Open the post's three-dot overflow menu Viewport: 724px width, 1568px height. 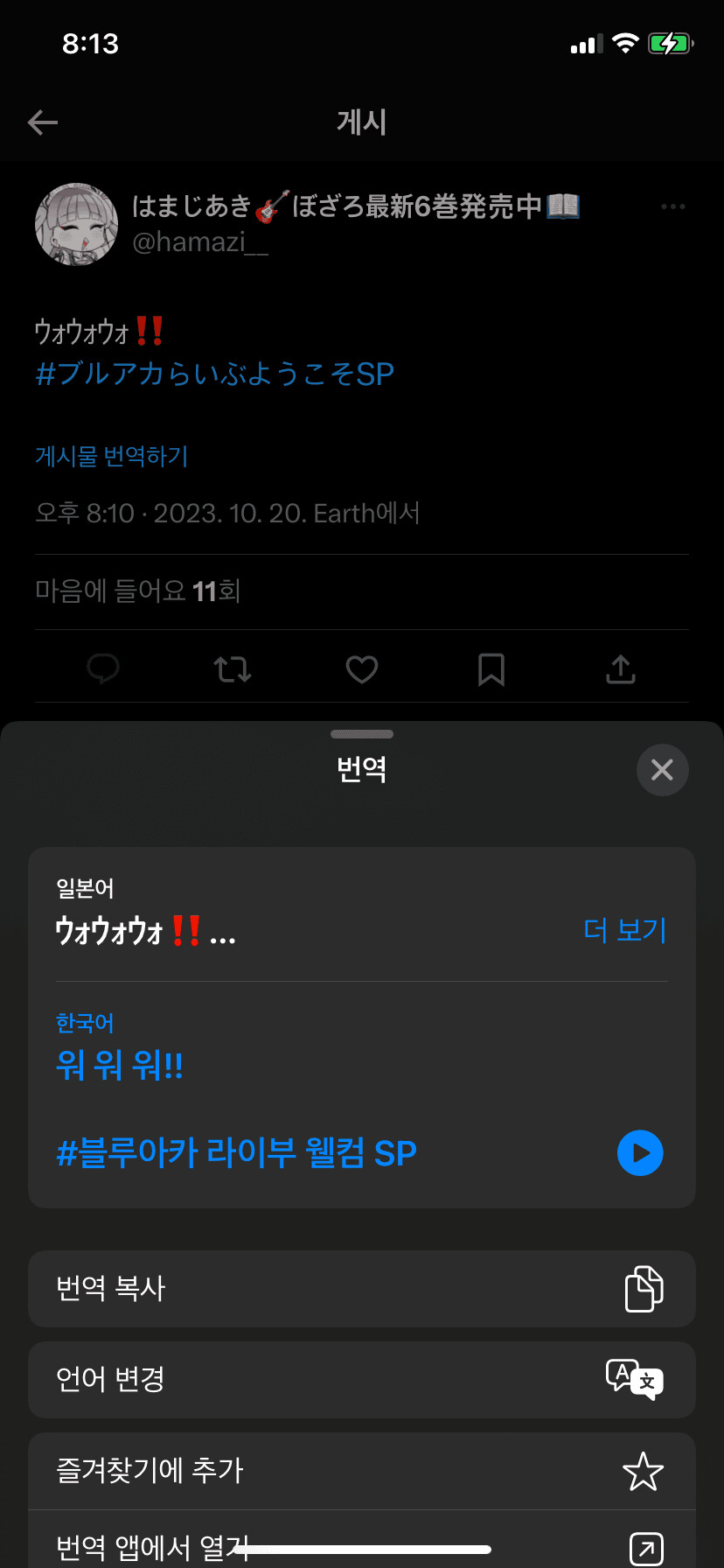[x=672, y=206]
